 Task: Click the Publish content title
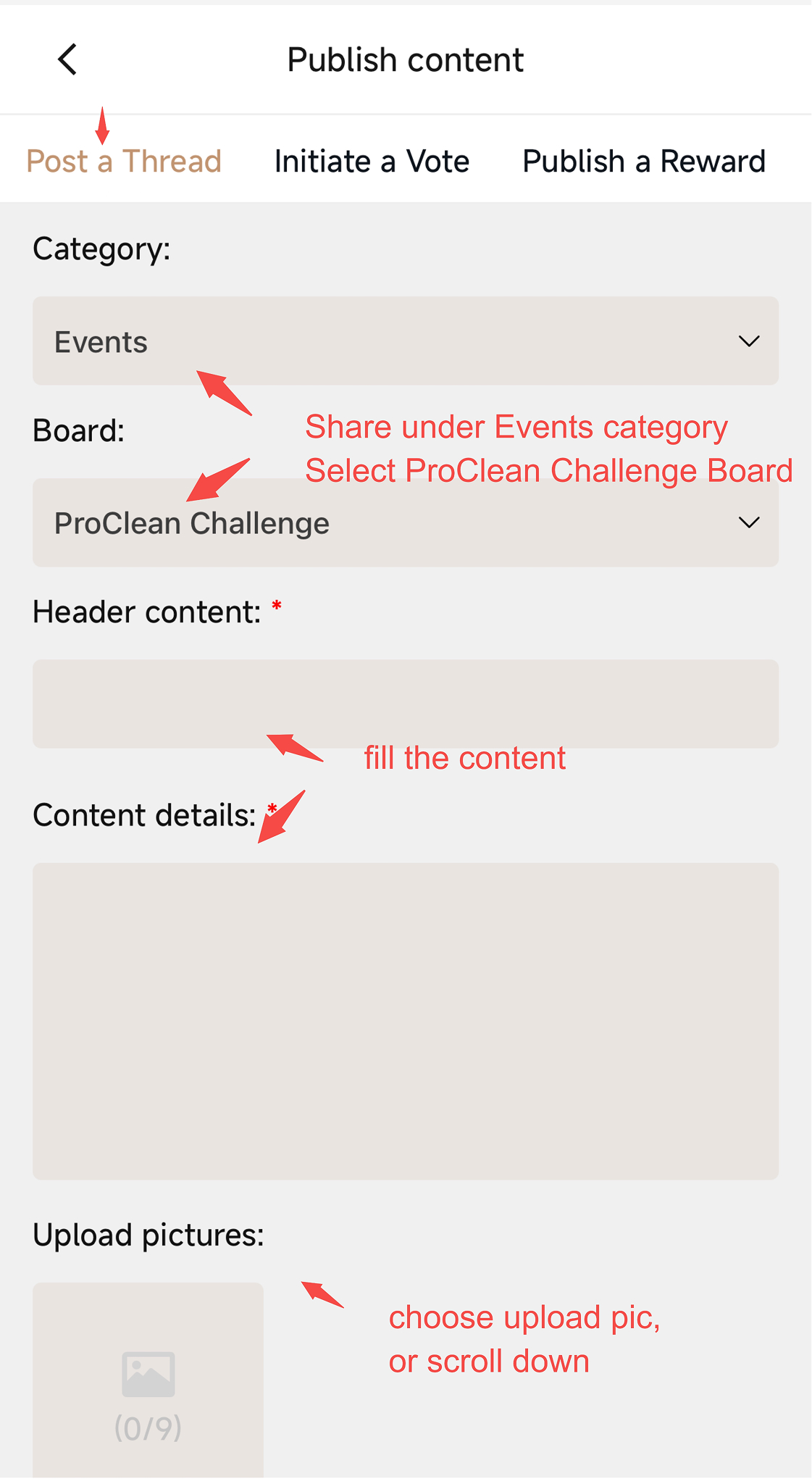coord(405,59)
